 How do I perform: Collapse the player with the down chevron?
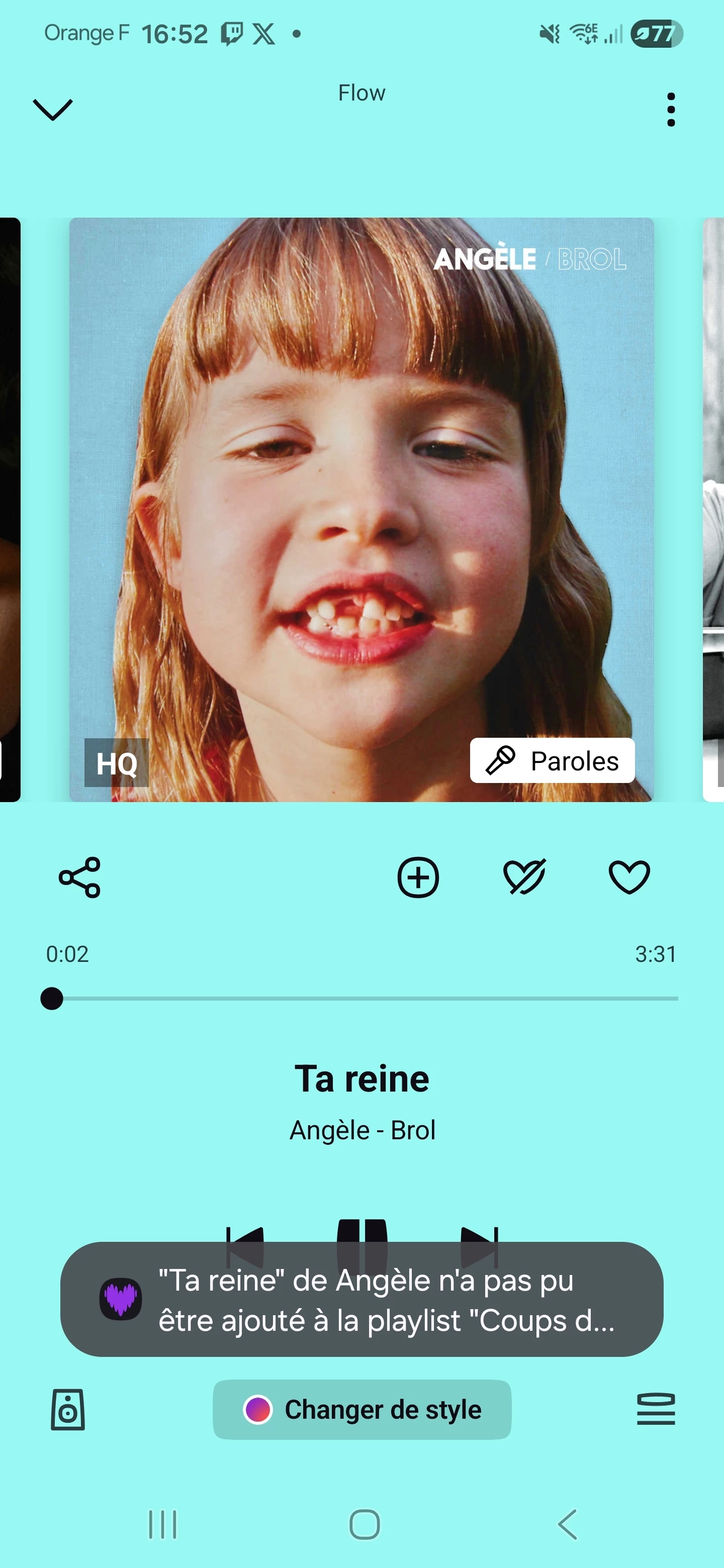click(x=52, y=110)
